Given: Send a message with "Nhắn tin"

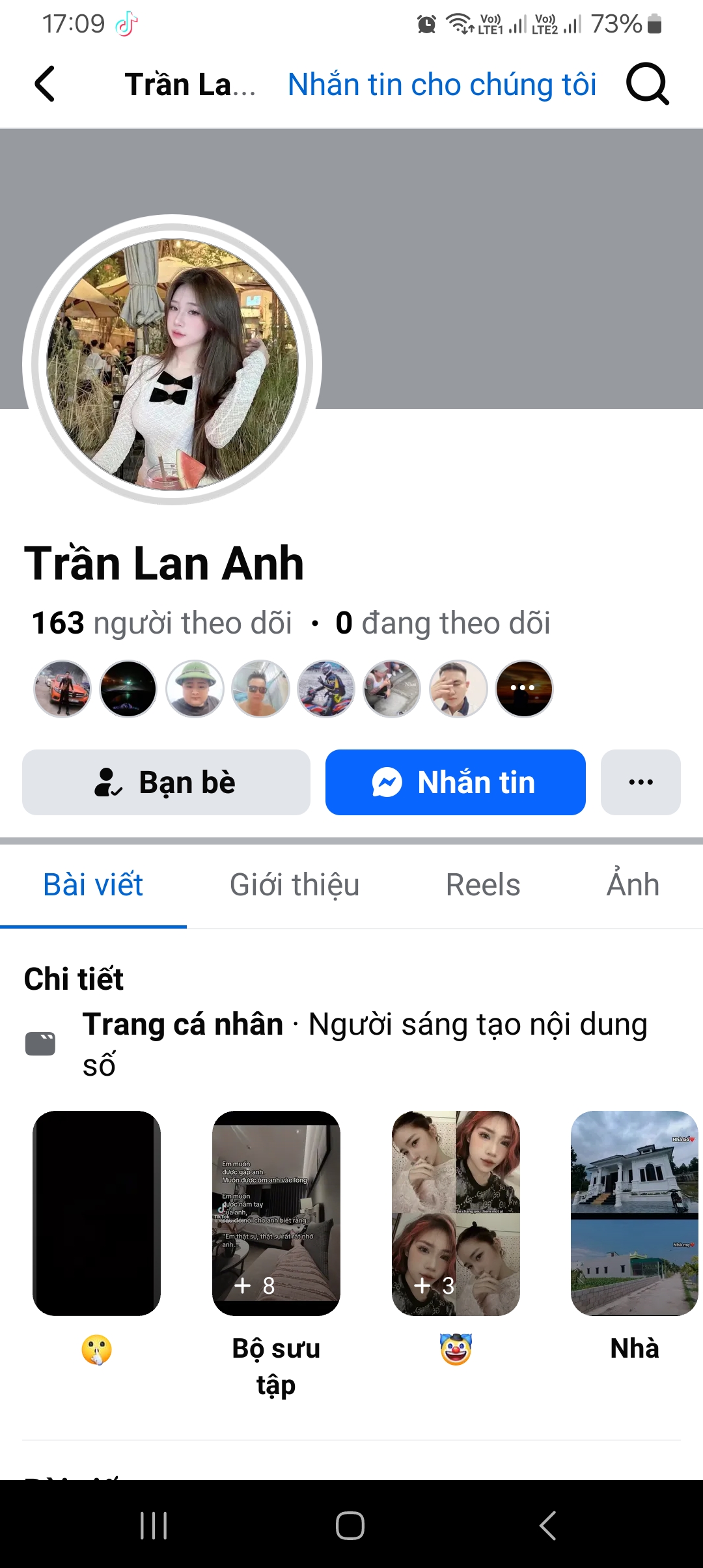Looking at the screenshot, I should [455, 782].
